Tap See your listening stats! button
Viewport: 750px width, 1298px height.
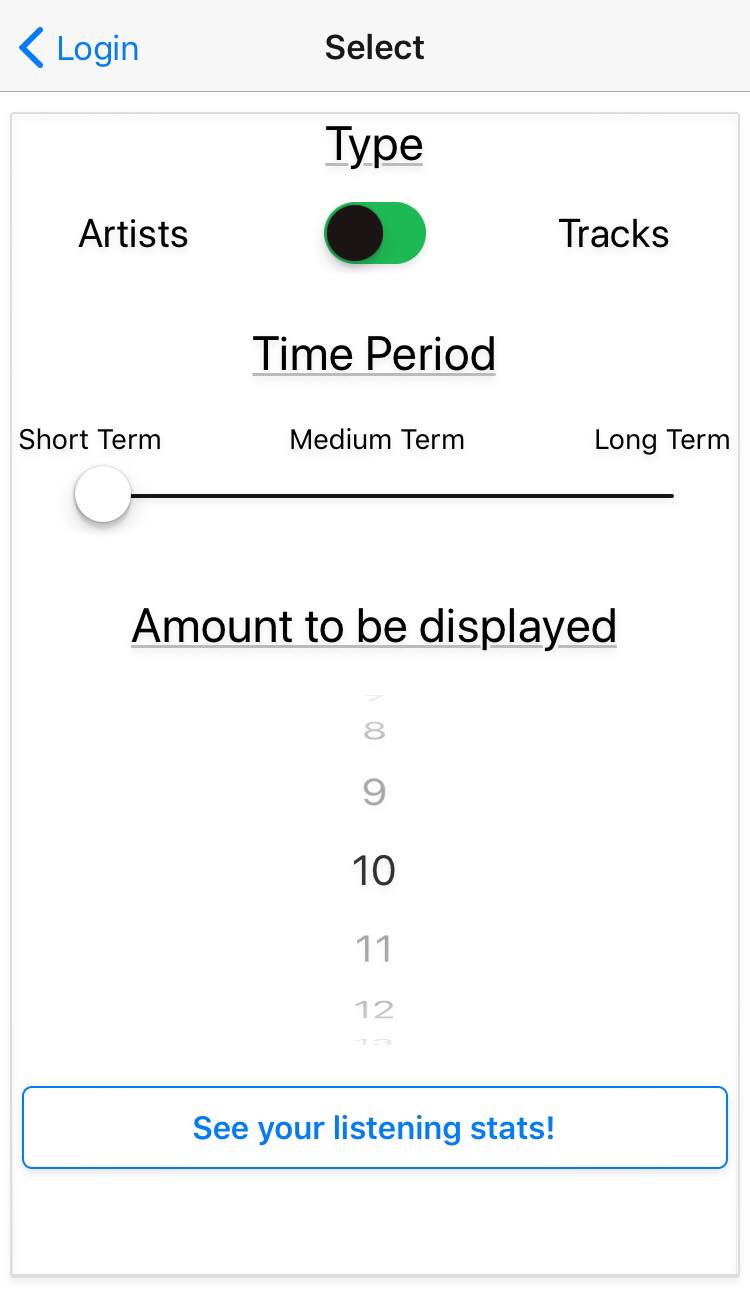(374, 1128)
